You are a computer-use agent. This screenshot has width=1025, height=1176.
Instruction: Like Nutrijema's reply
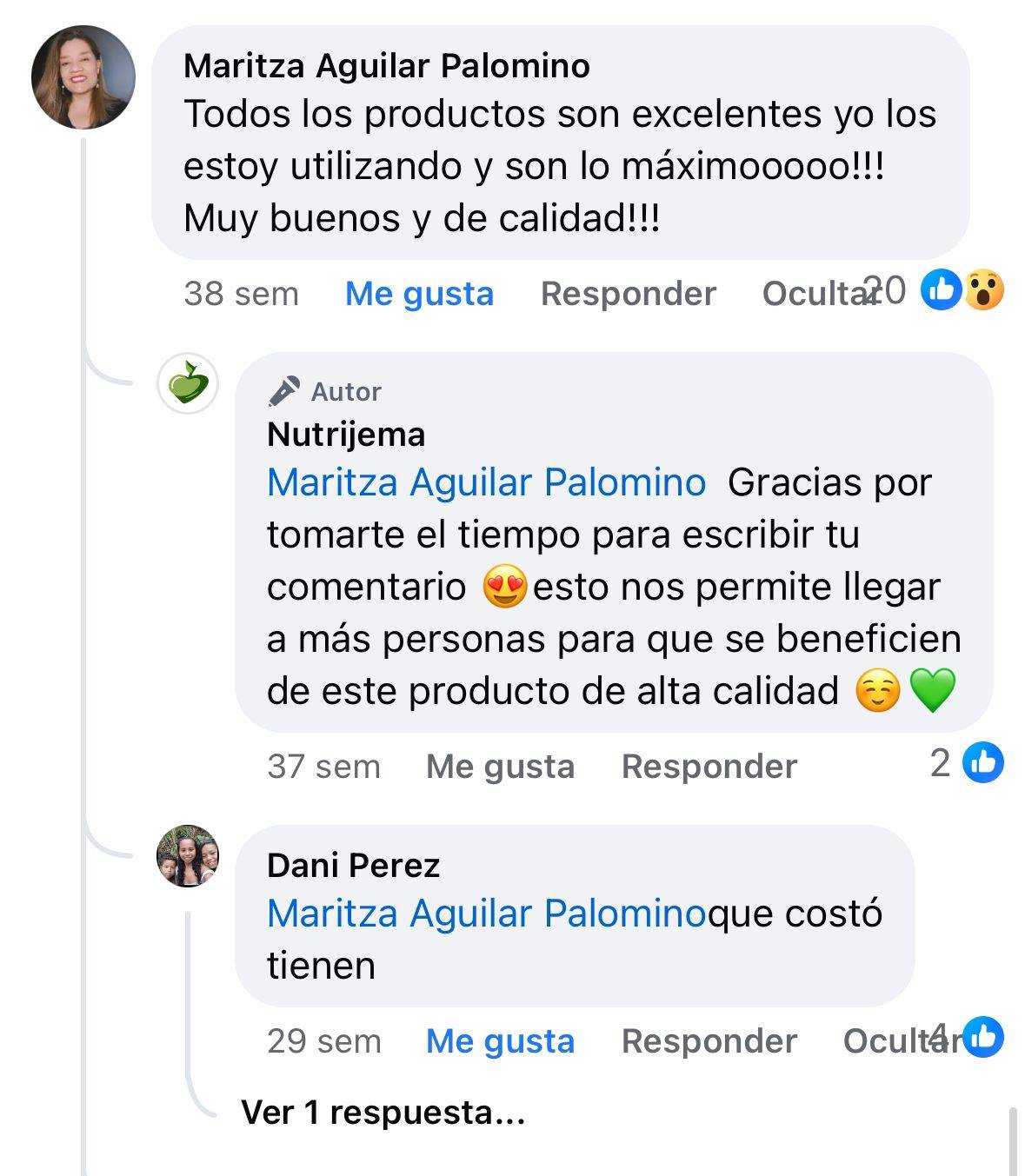(500, 767)
